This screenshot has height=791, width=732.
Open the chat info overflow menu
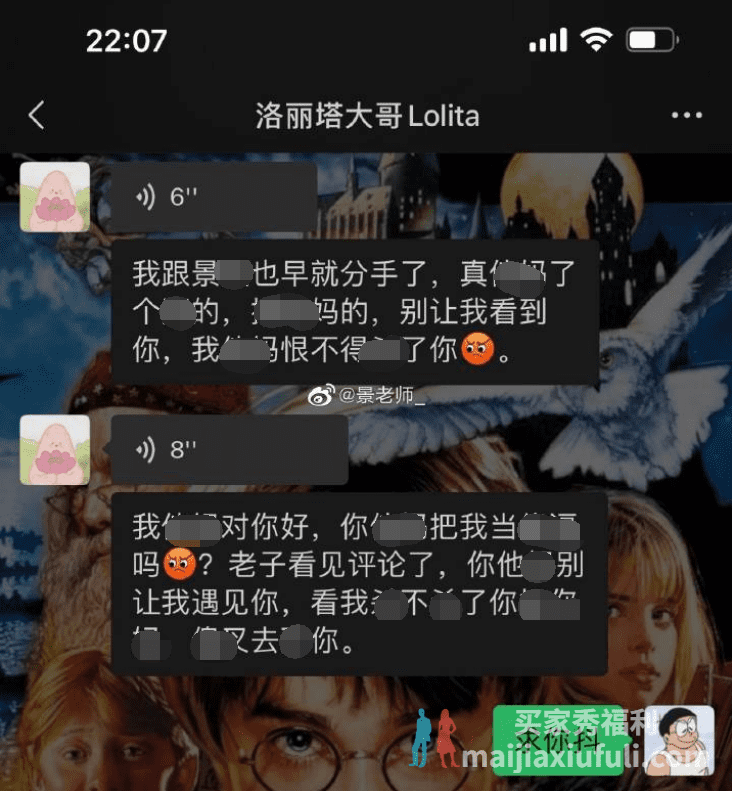point(686,116)
